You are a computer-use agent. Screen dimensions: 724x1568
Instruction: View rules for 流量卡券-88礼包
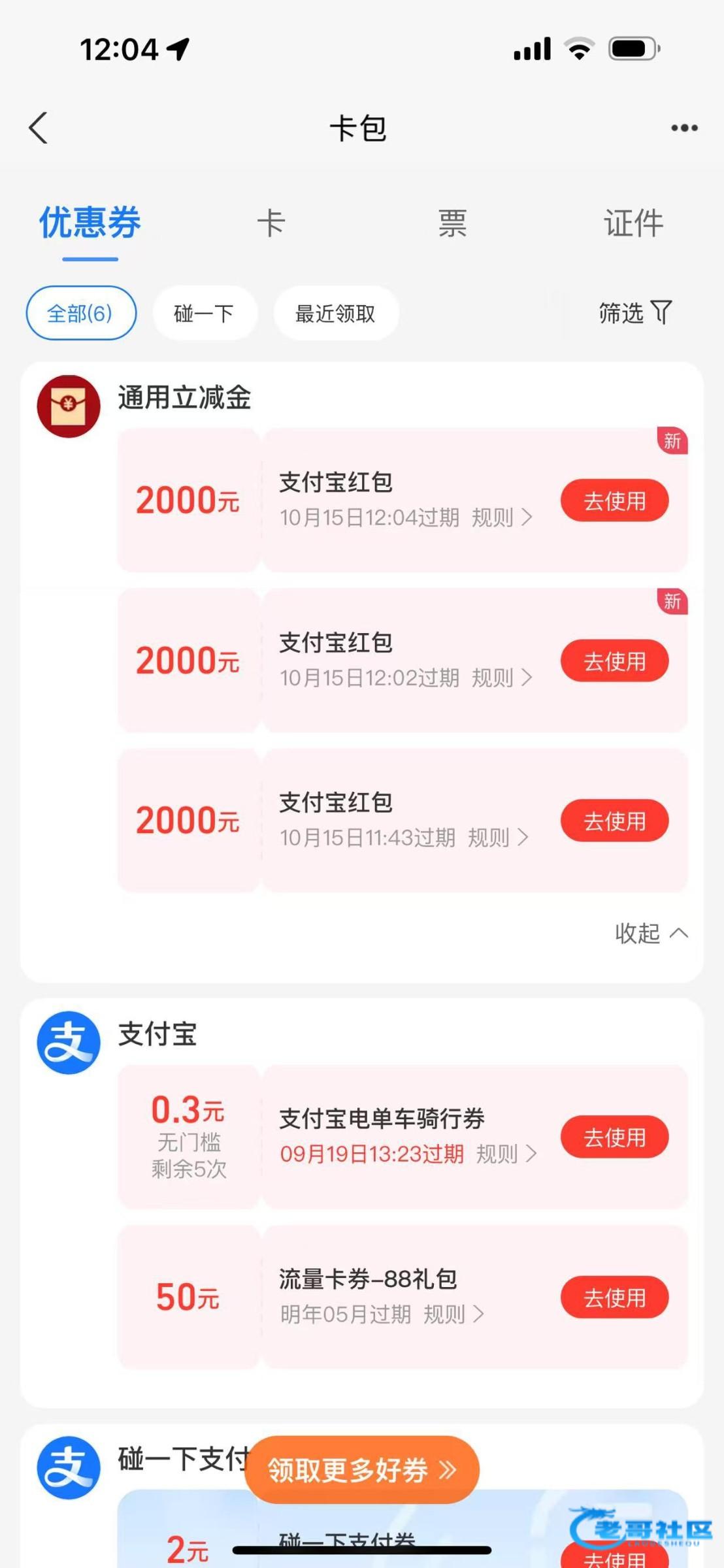453,1314
